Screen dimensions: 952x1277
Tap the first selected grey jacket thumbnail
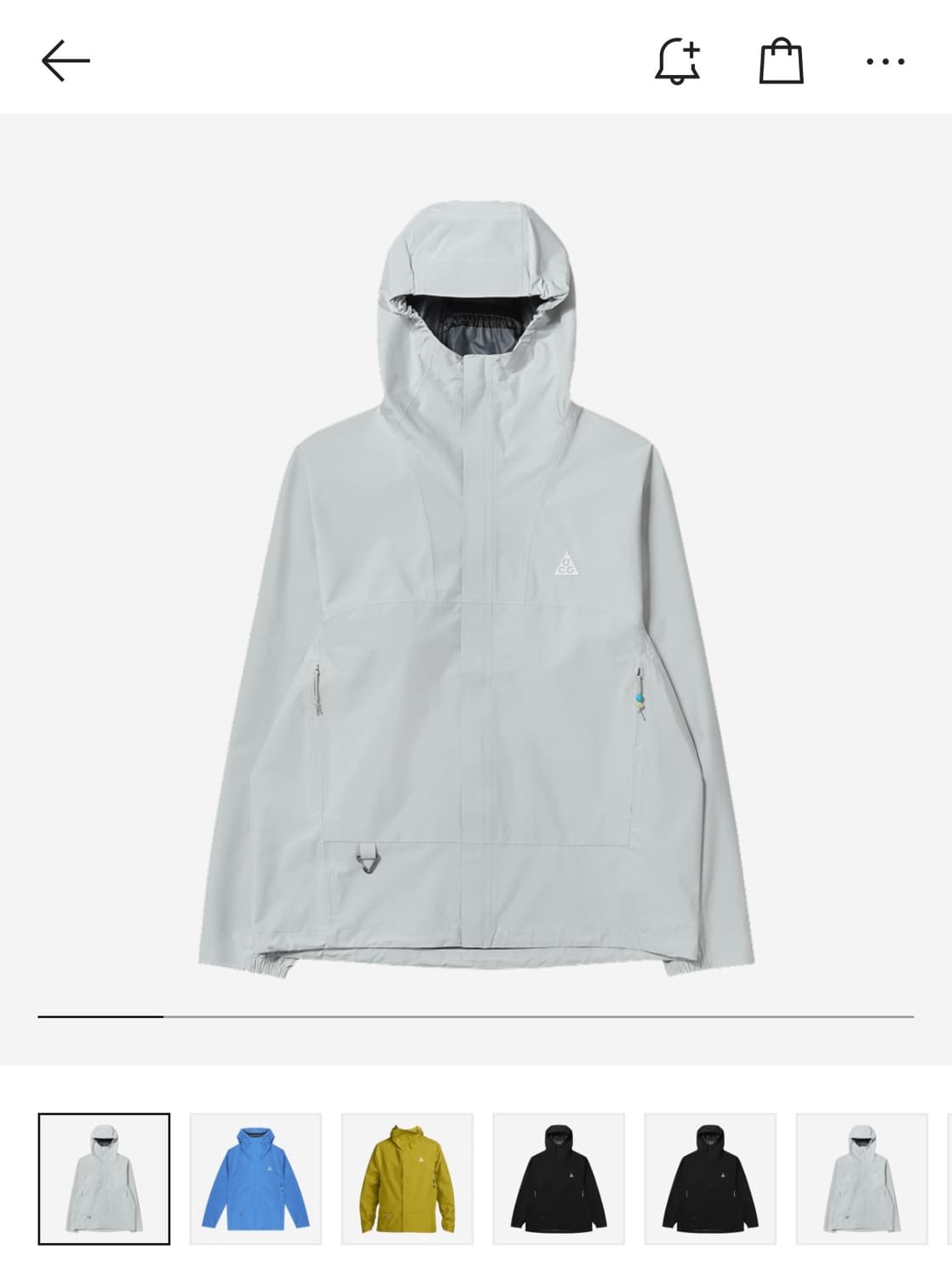tap(104, 1179)
